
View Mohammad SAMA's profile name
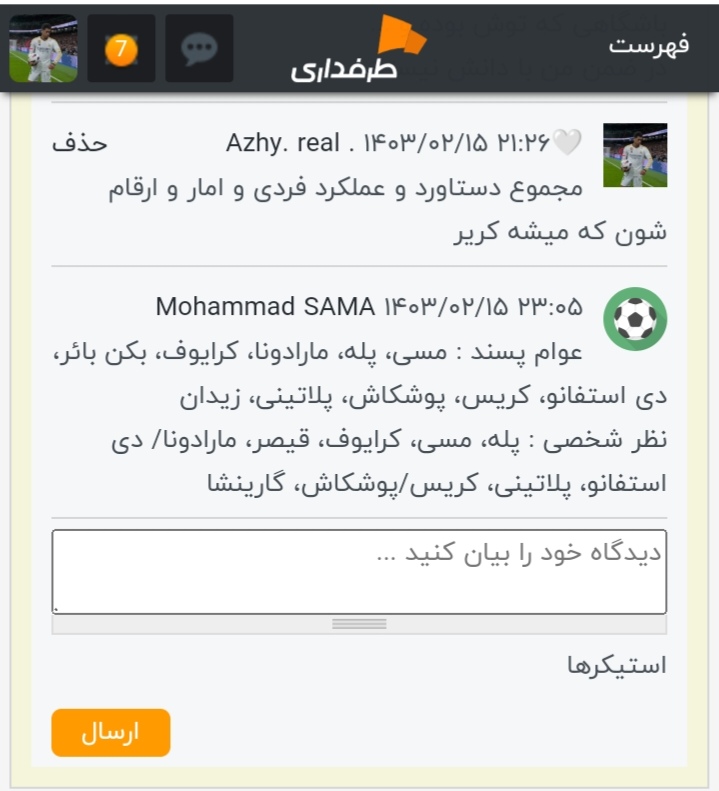click(265, 306)
